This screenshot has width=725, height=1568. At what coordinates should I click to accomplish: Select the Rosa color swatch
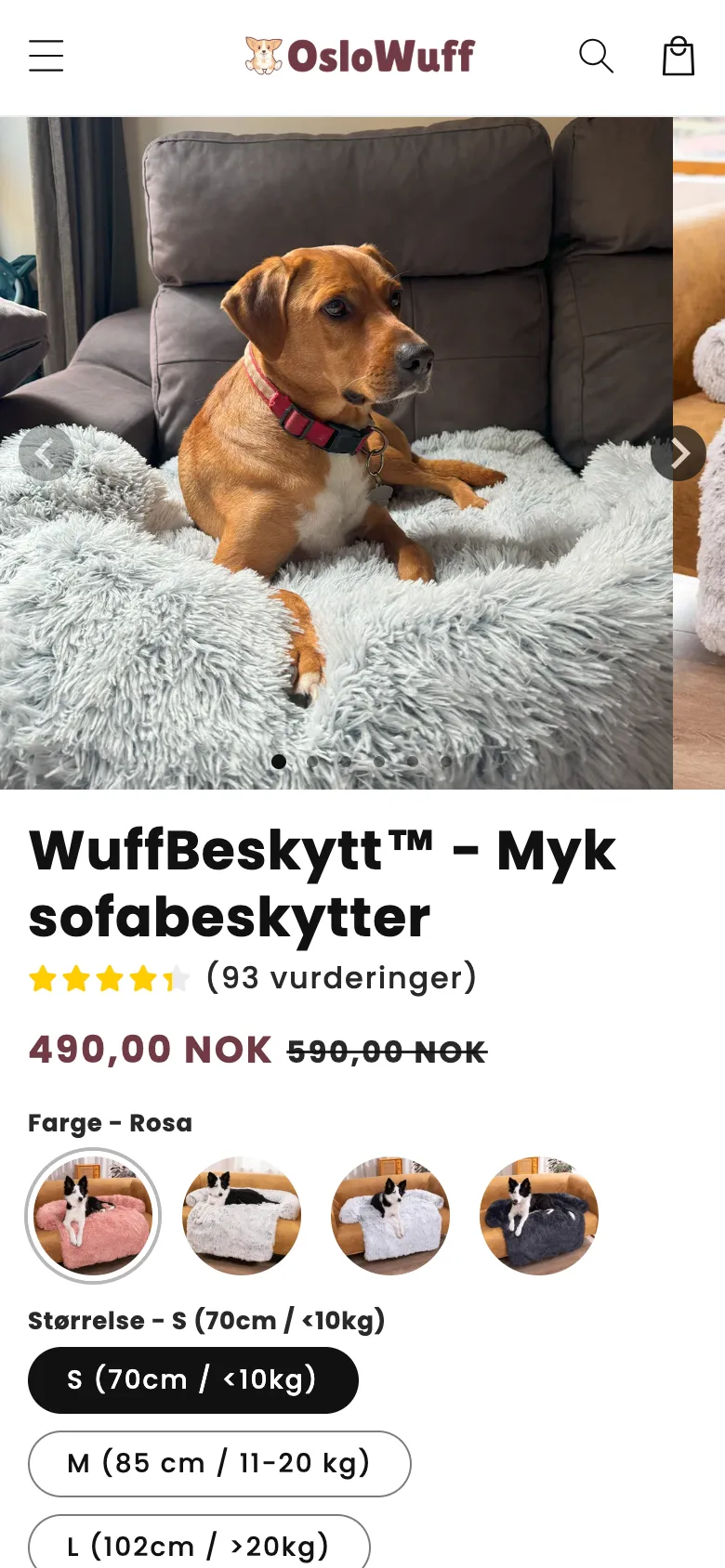pos(92,1216)
